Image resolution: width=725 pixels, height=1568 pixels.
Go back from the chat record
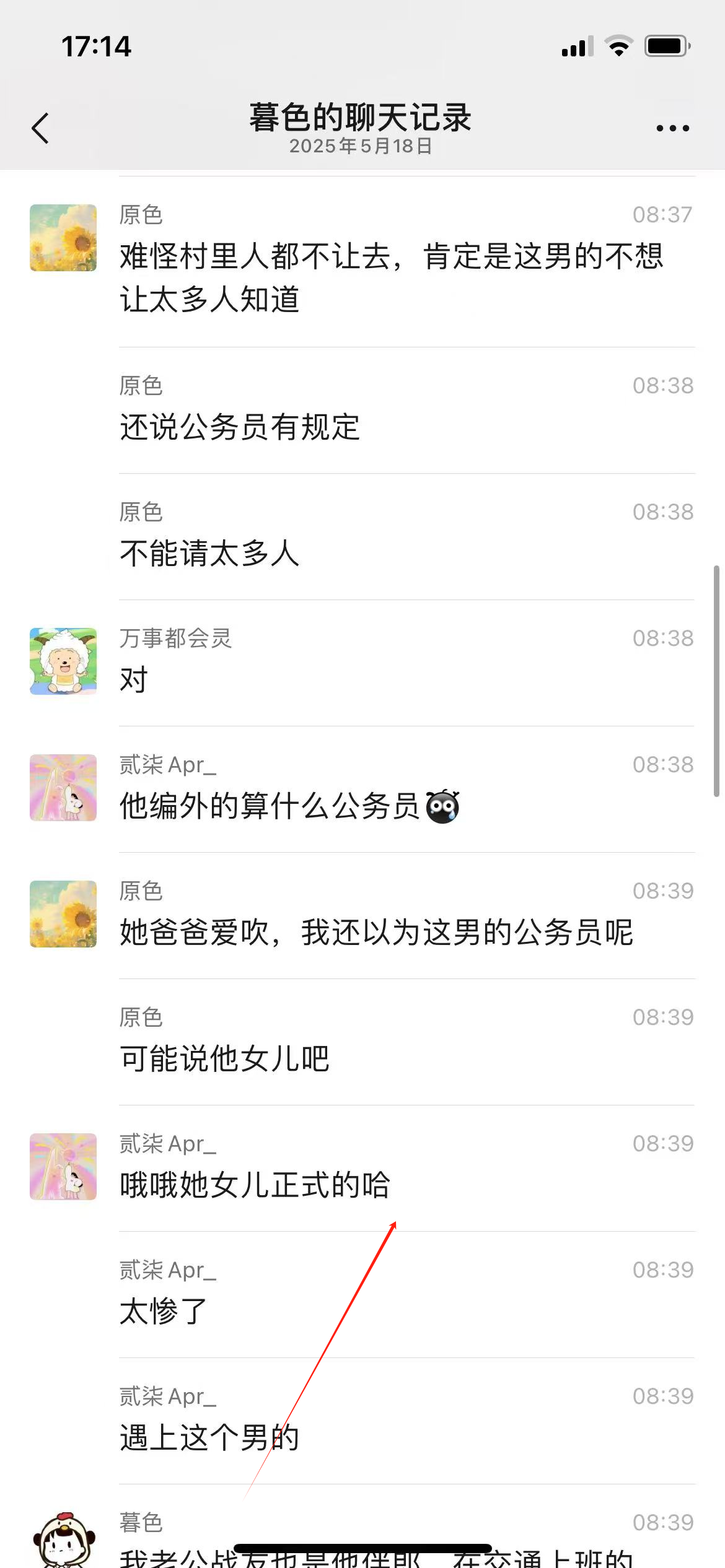40,128
